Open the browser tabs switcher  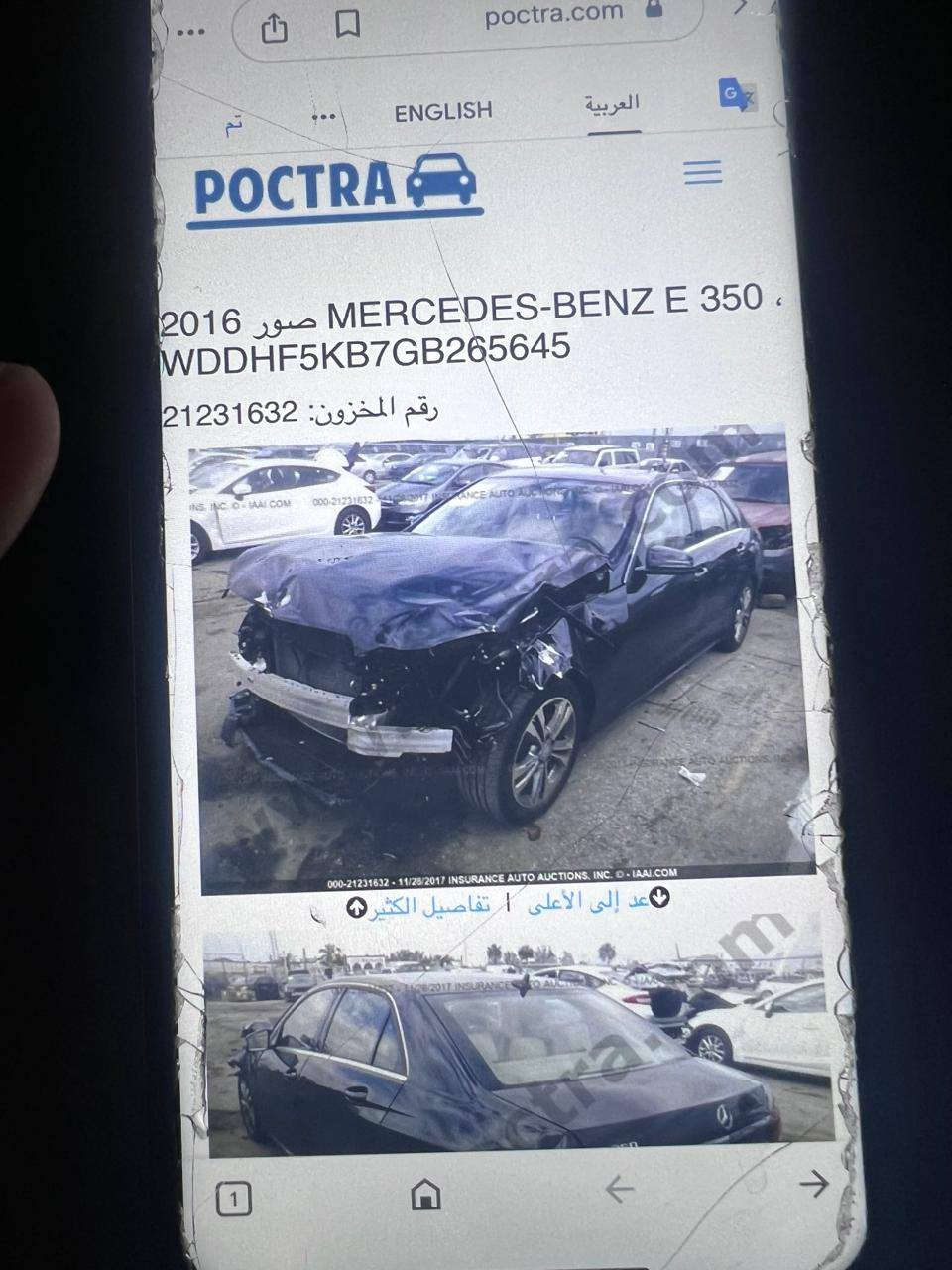click(x=234, y=1200)
